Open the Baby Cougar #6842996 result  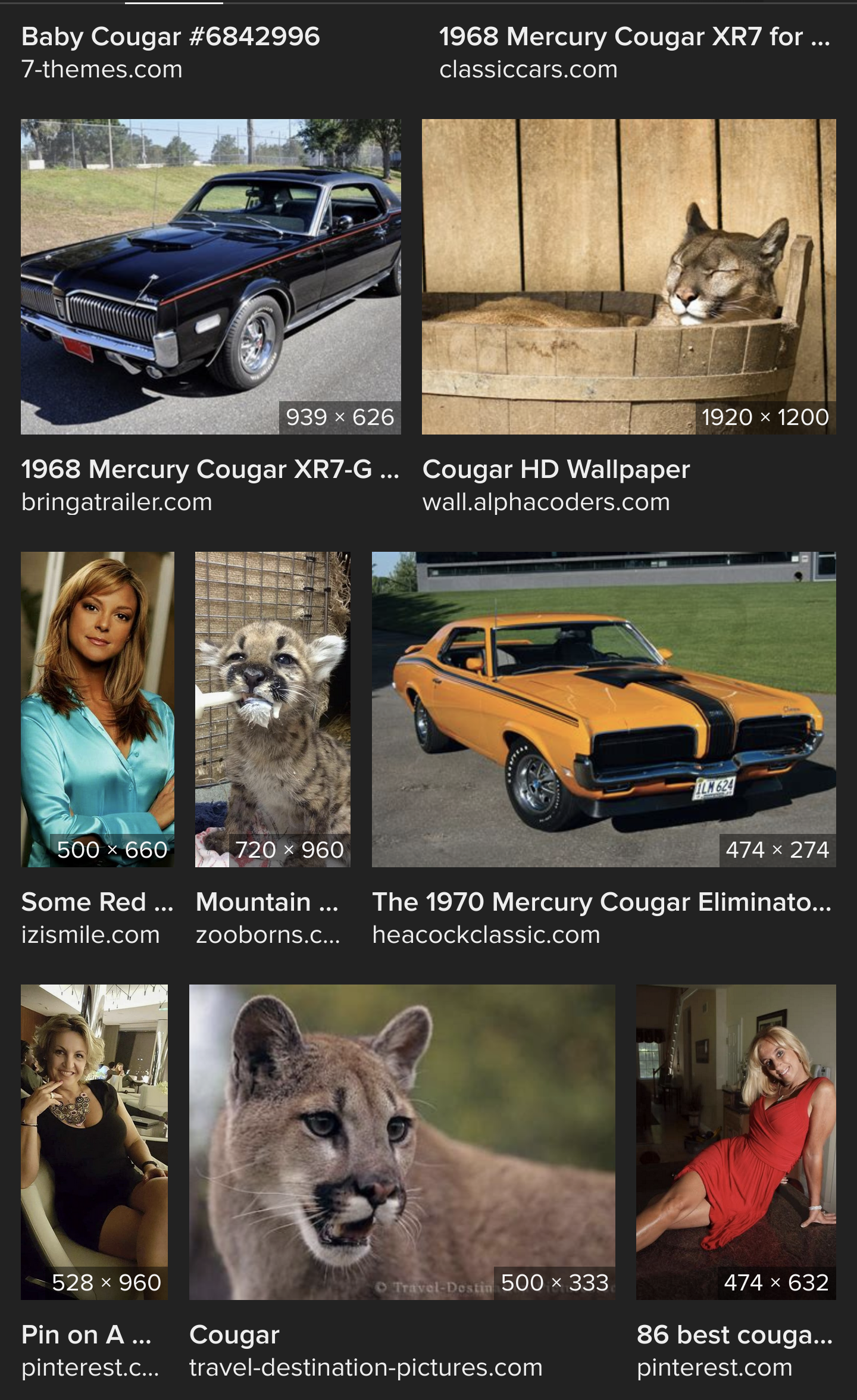click(x=170, y=37)
